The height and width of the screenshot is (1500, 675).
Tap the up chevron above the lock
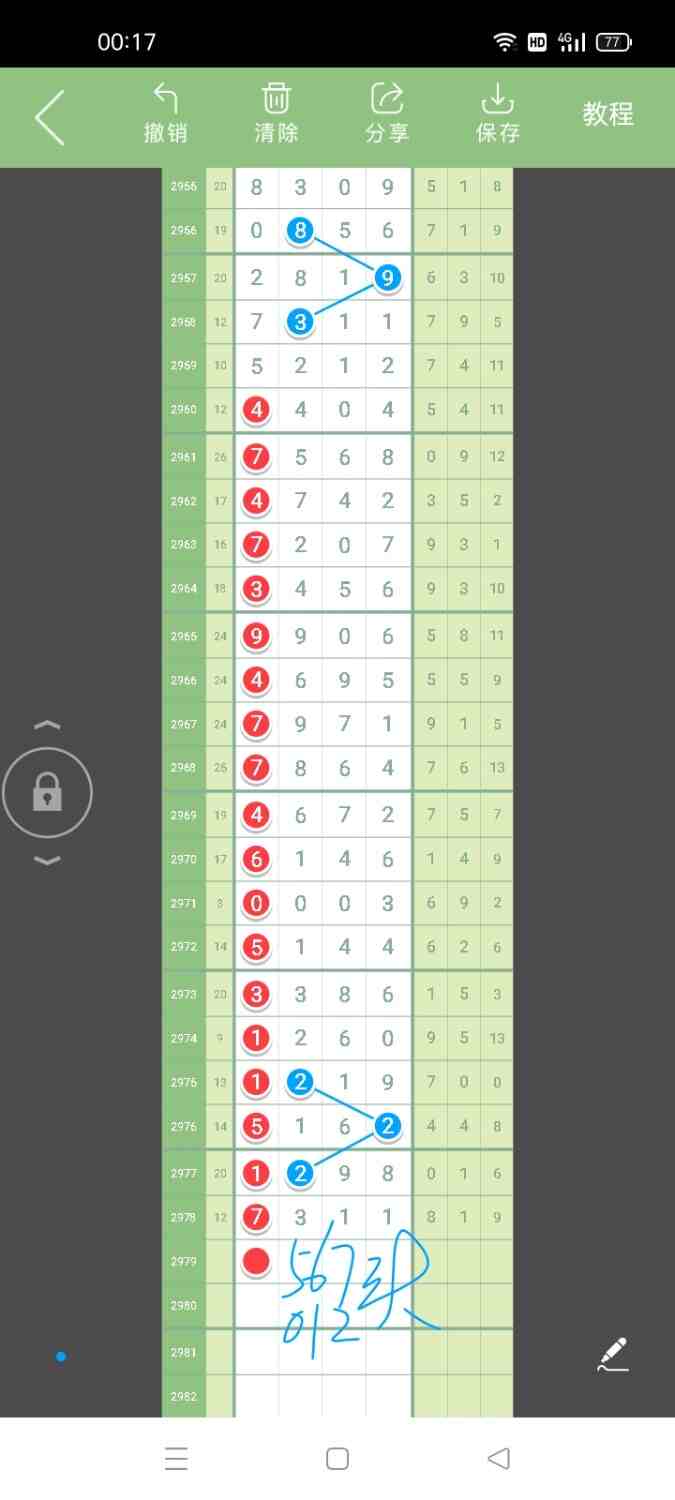47,725
